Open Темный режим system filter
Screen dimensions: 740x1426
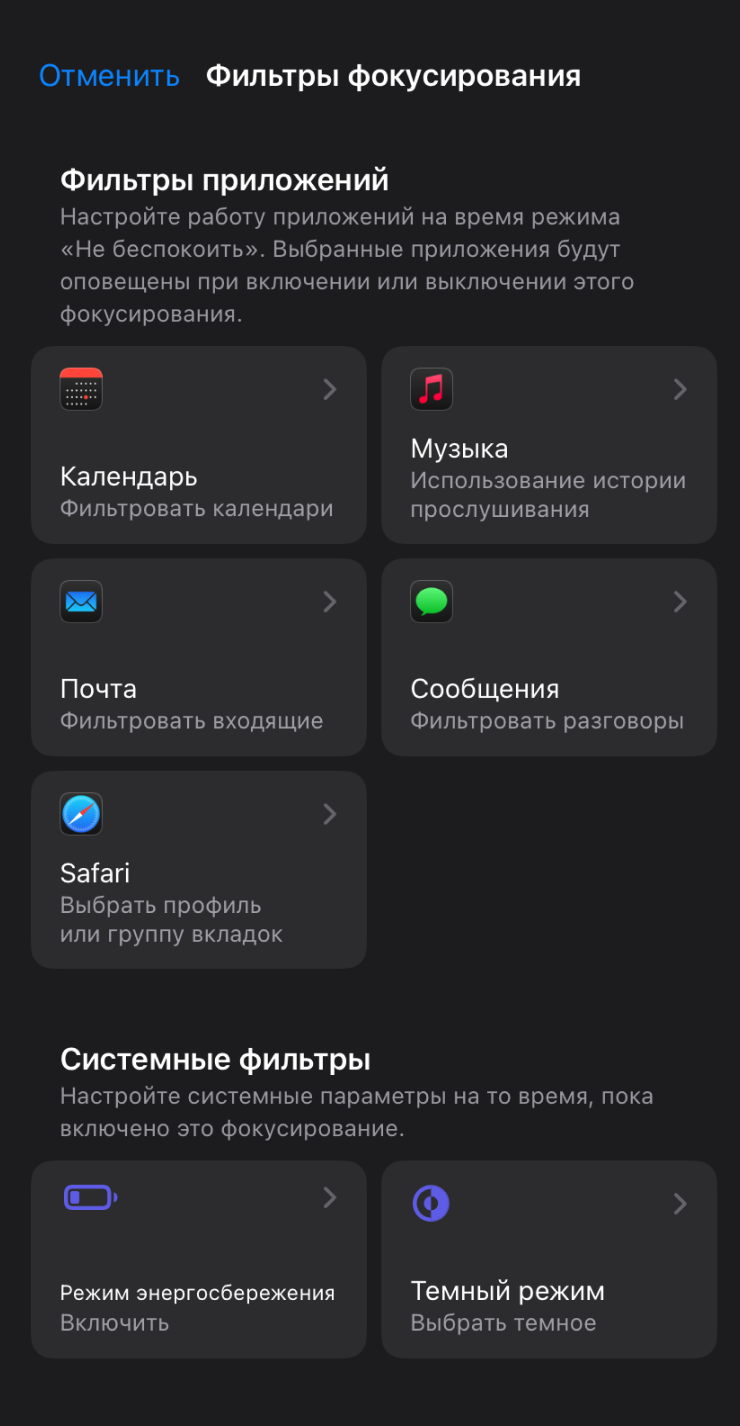point(549,1259)
